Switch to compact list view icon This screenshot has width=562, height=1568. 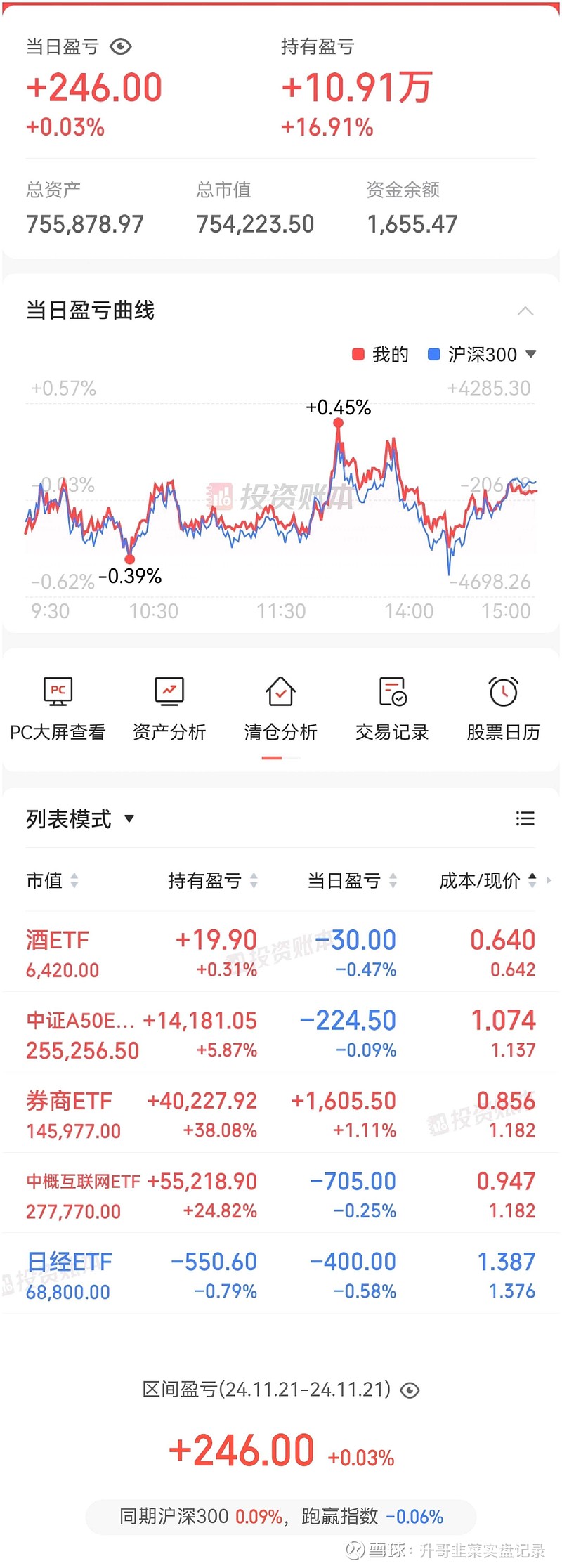coord(525,818)
